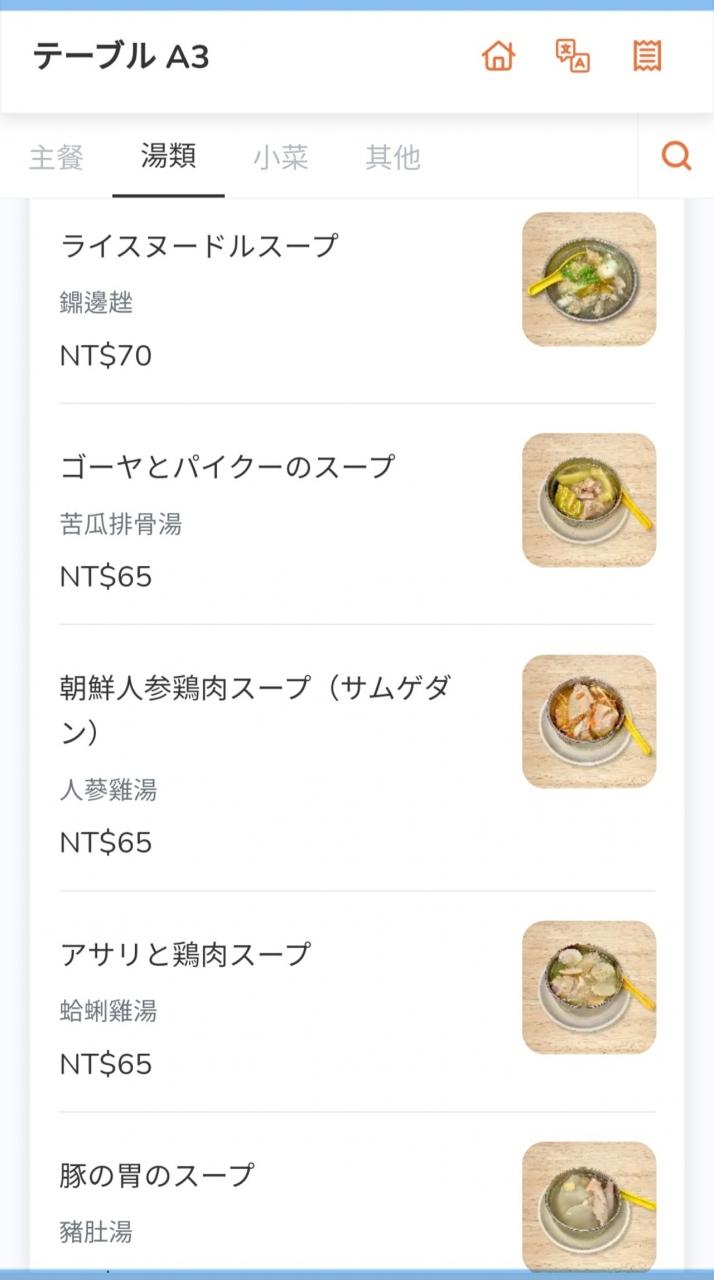Open the language translation icon
Viewport: 714px width, 1280px height.
point(573,56)
